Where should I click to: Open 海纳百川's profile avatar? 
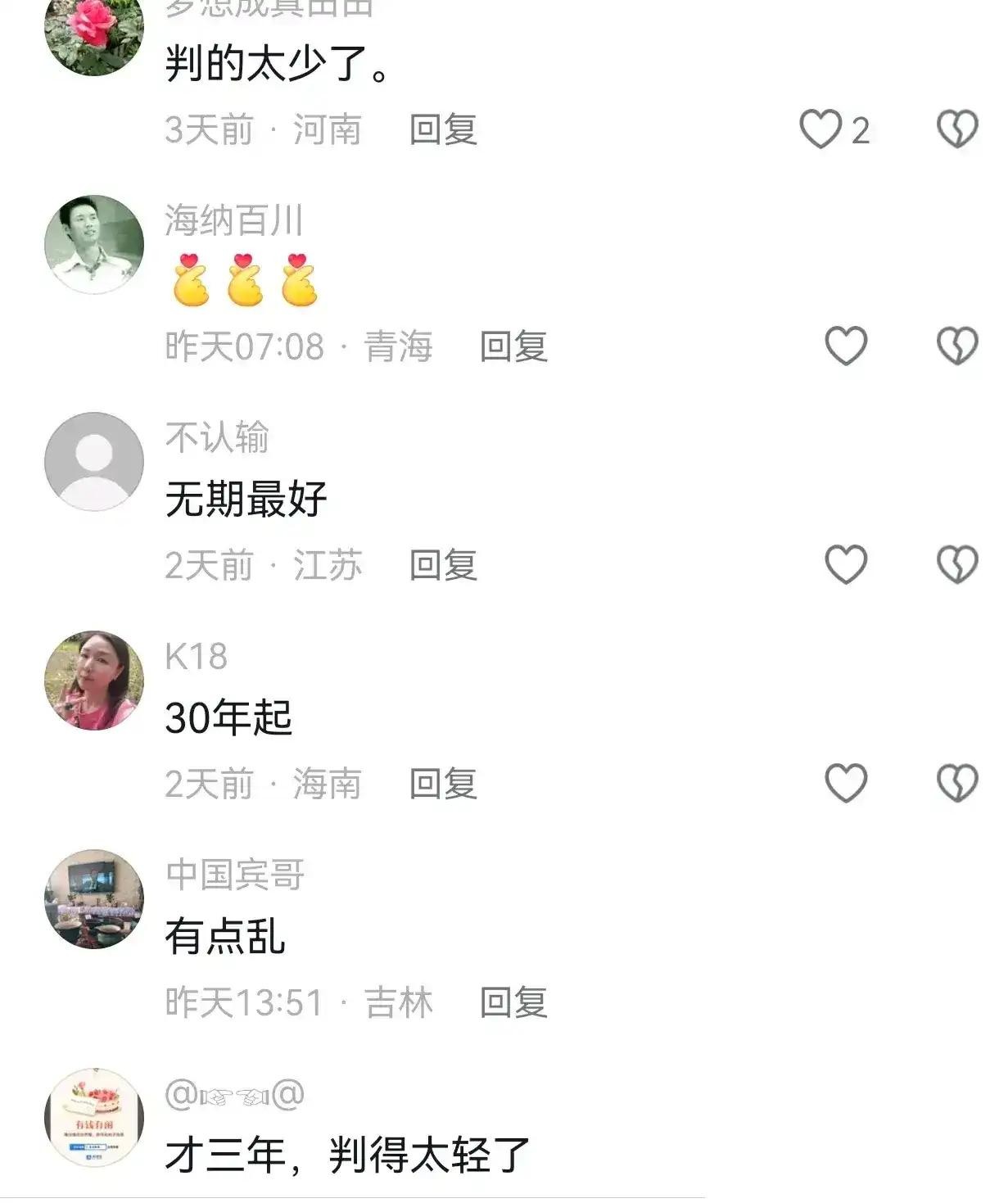coord(94,244)
